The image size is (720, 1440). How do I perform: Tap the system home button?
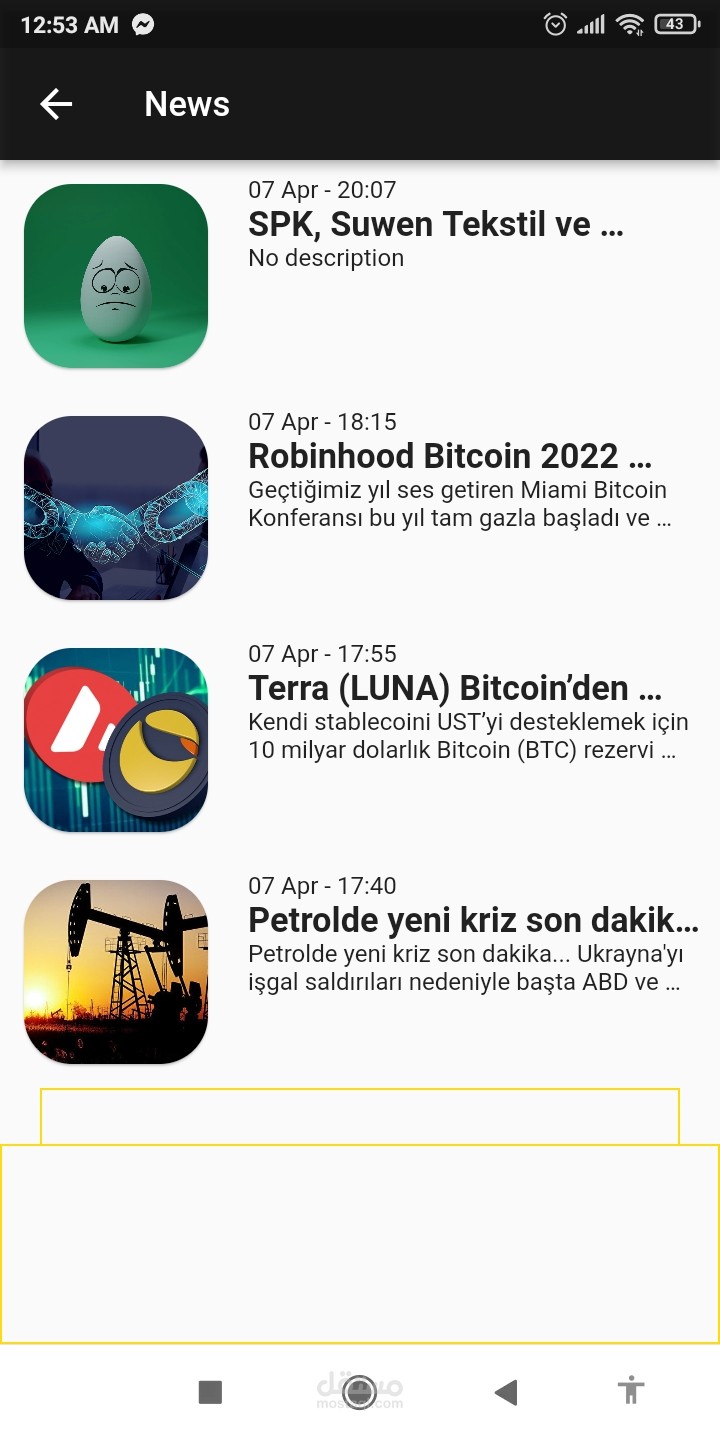pos(358,1391)
